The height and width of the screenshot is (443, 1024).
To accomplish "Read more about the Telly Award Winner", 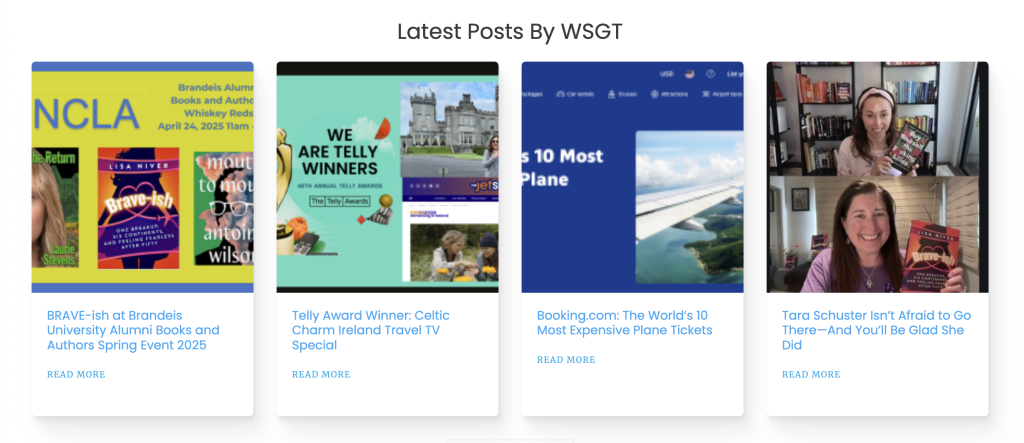I will [321, 375].
